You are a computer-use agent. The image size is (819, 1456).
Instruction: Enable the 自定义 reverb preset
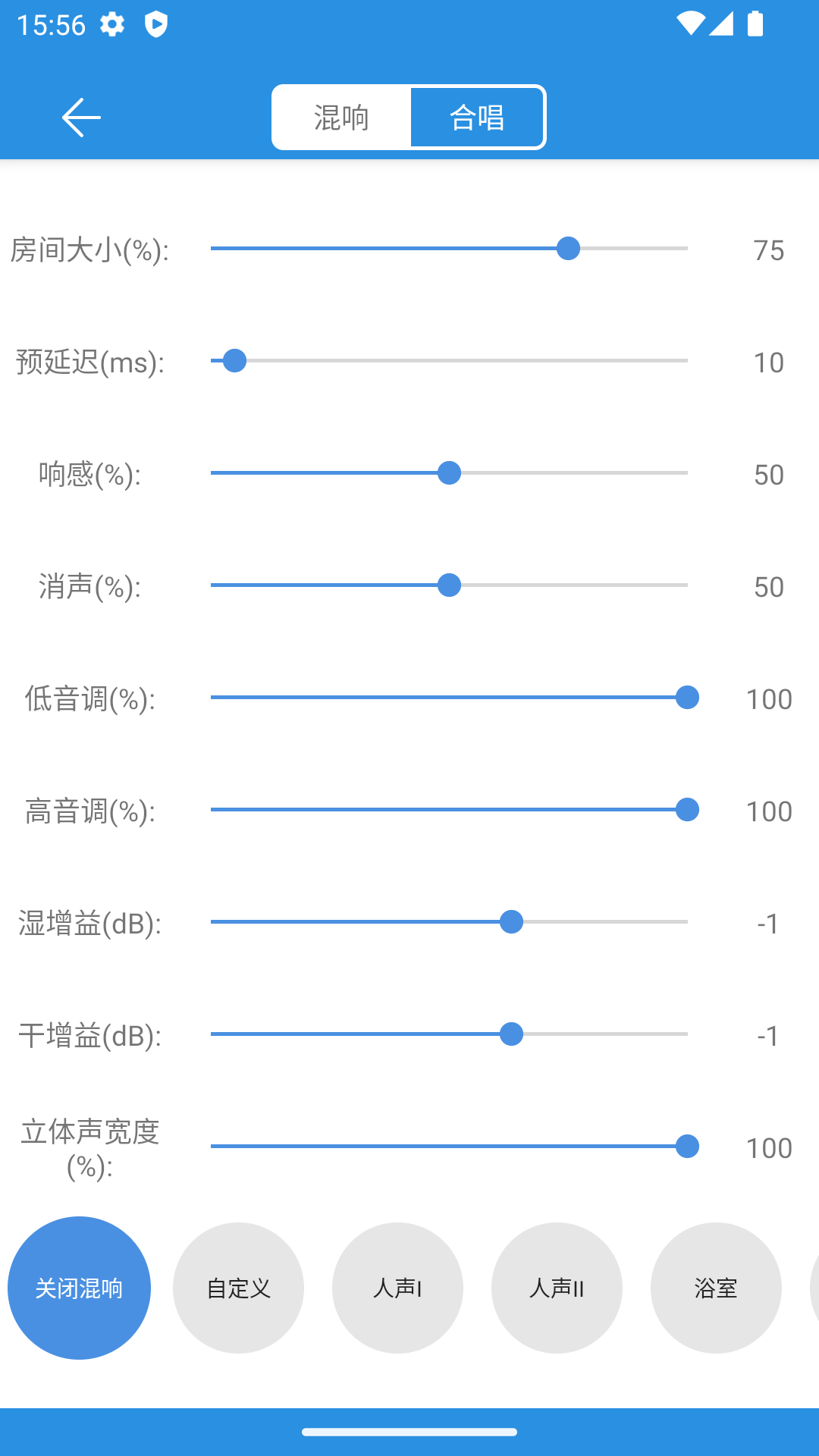238,1287
